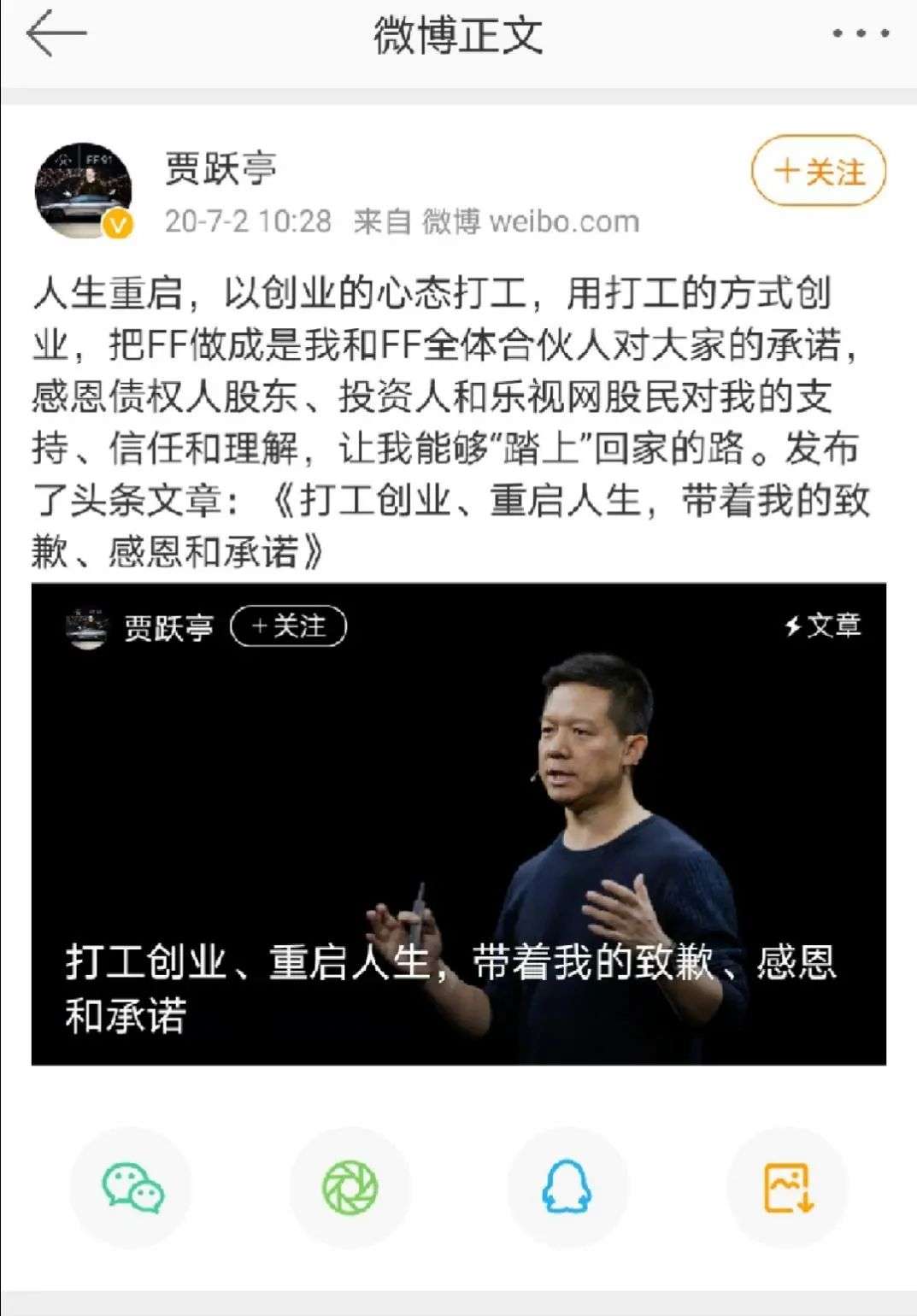Open the three-dot overflow menu
The width and height of the screenshot is (917, 1316).
tap(860, 33)
